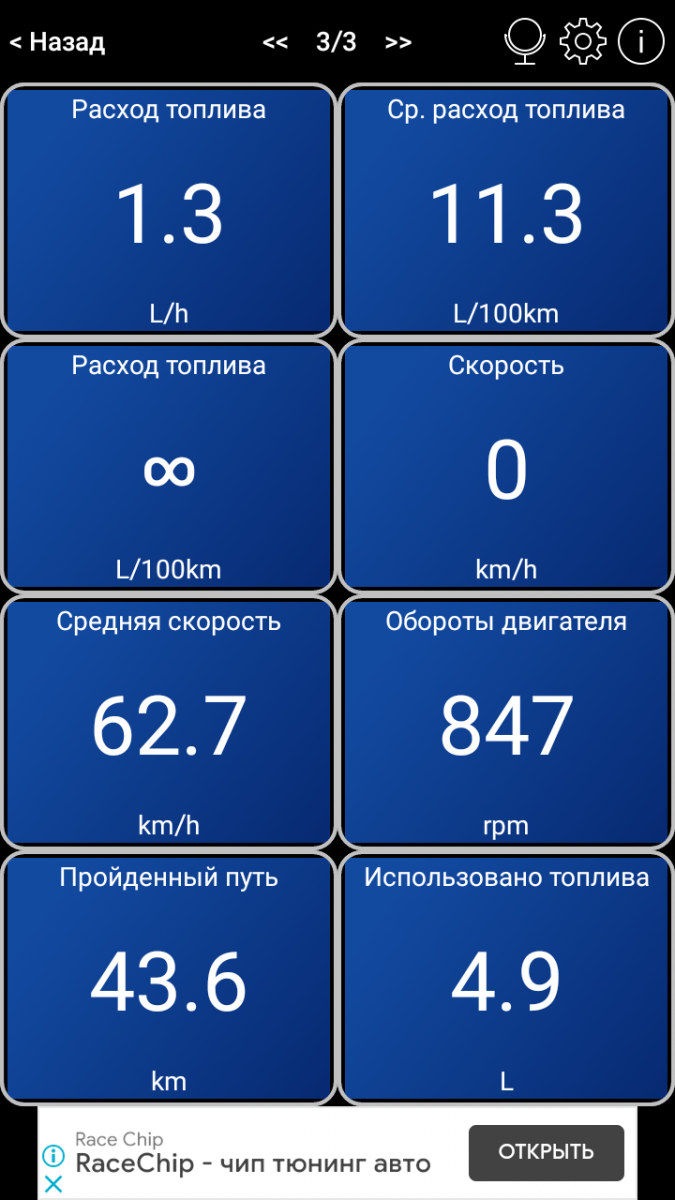
Task: Go to the previous dashboard page
Action: [x=275, y=42]
